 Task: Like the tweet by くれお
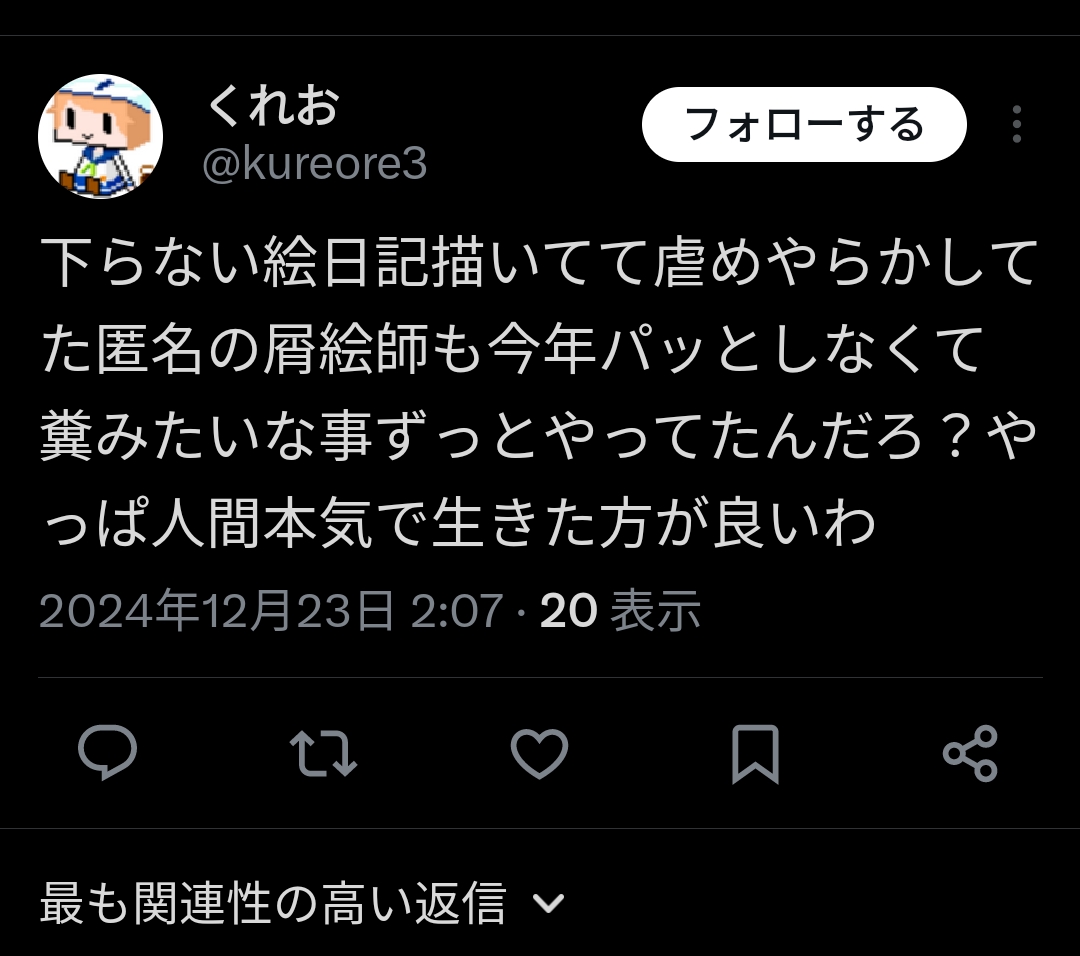[x=539, y=753]
